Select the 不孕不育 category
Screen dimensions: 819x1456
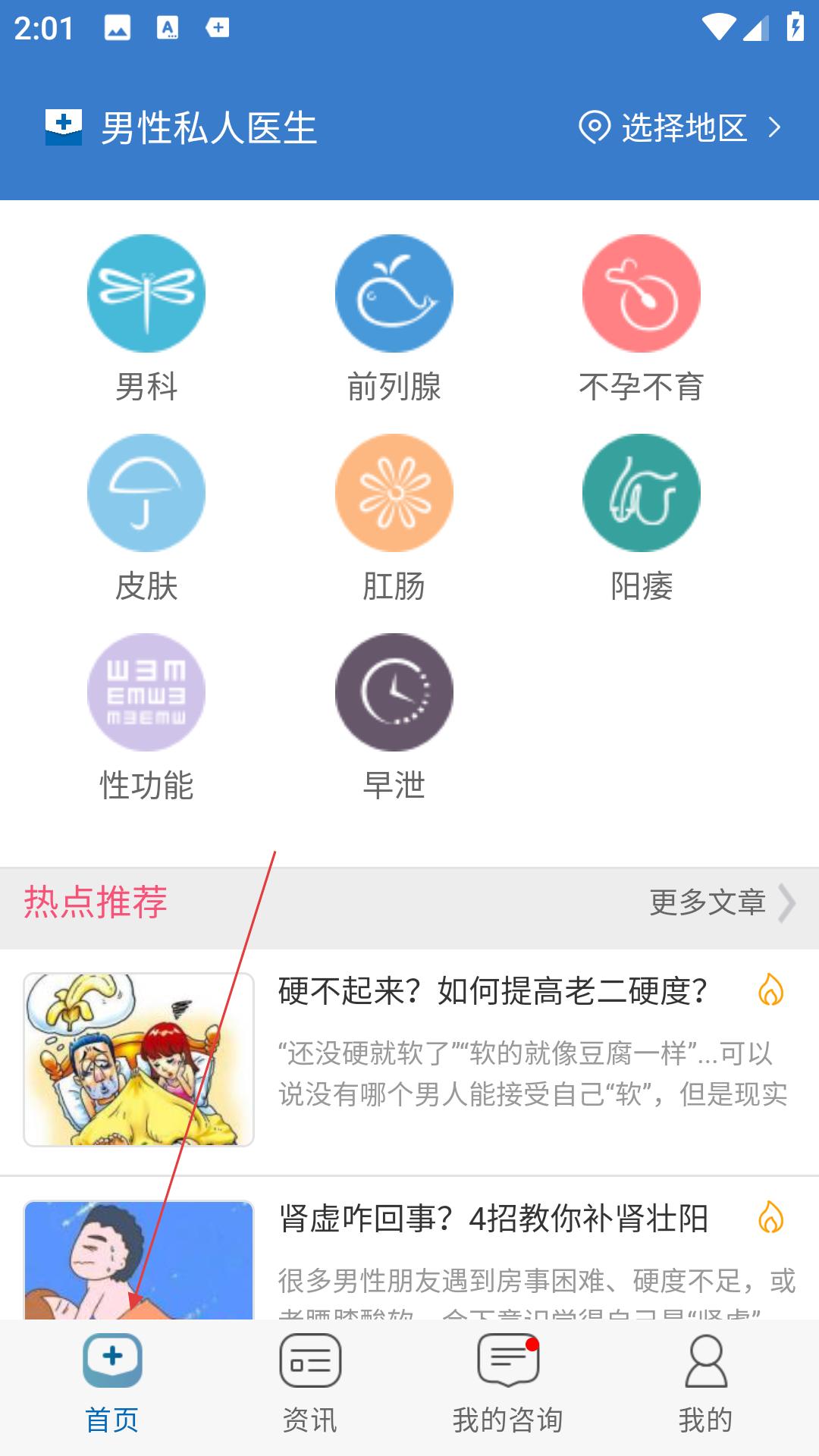pos(642,319)
